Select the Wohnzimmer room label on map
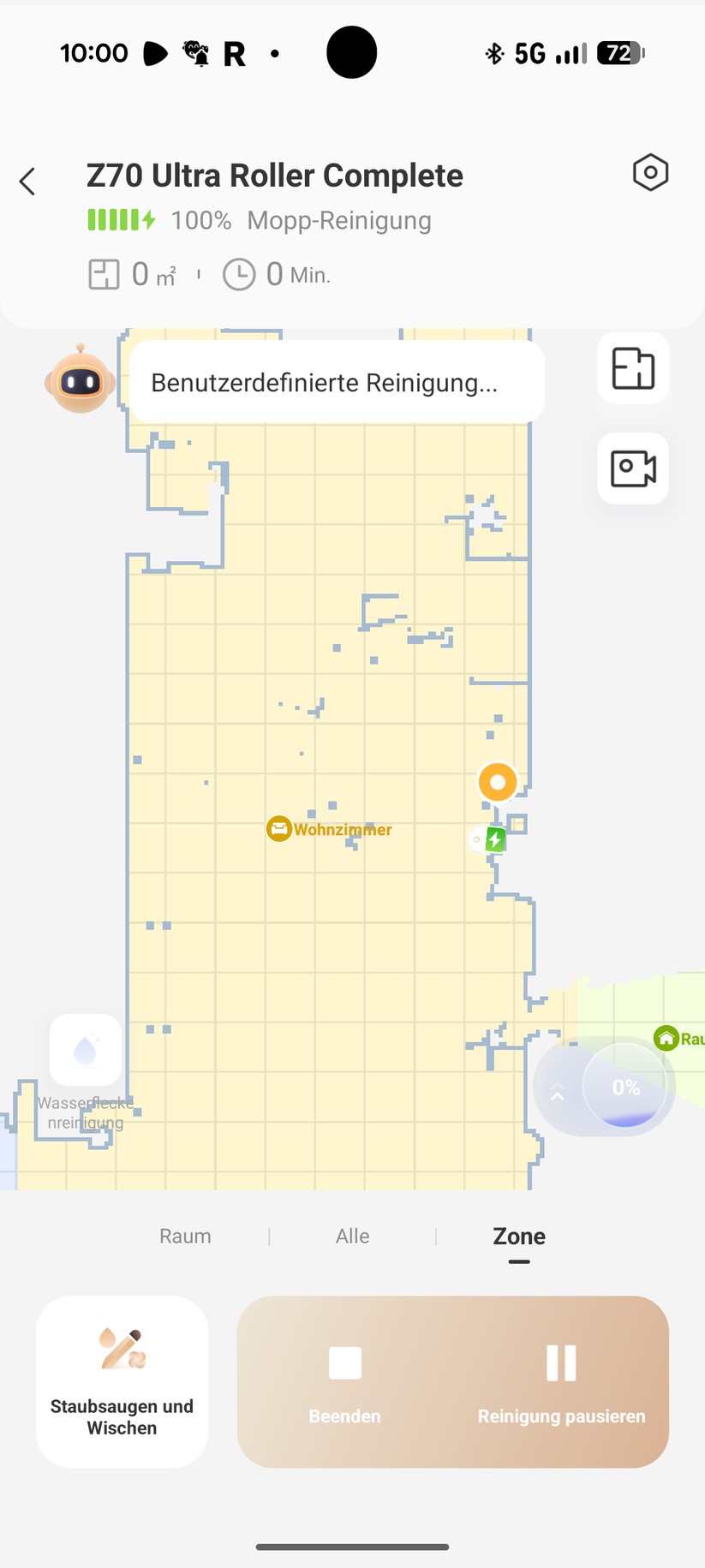Viewport: 705px width, 1568px height. pyautogui.click(x=330, y=829)
